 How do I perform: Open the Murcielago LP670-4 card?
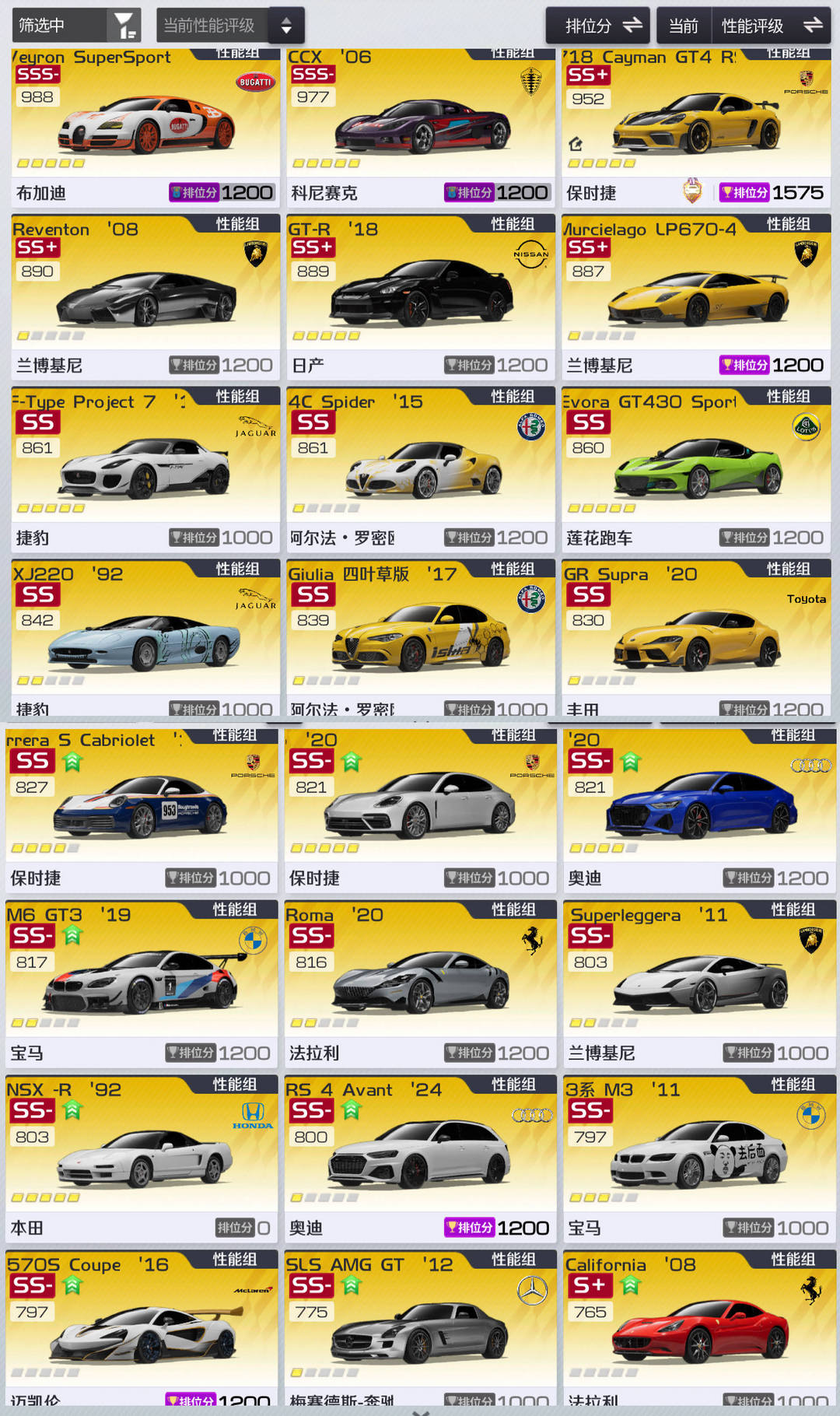pyautogui.click(x=696, y=296)
